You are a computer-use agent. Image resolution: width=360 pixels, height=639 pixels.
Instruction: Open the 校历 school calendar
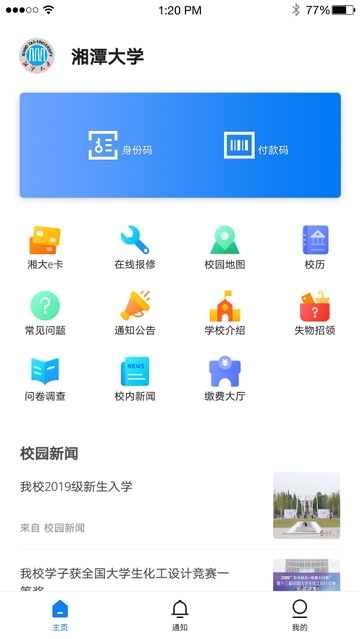click(x=315, y=248)
